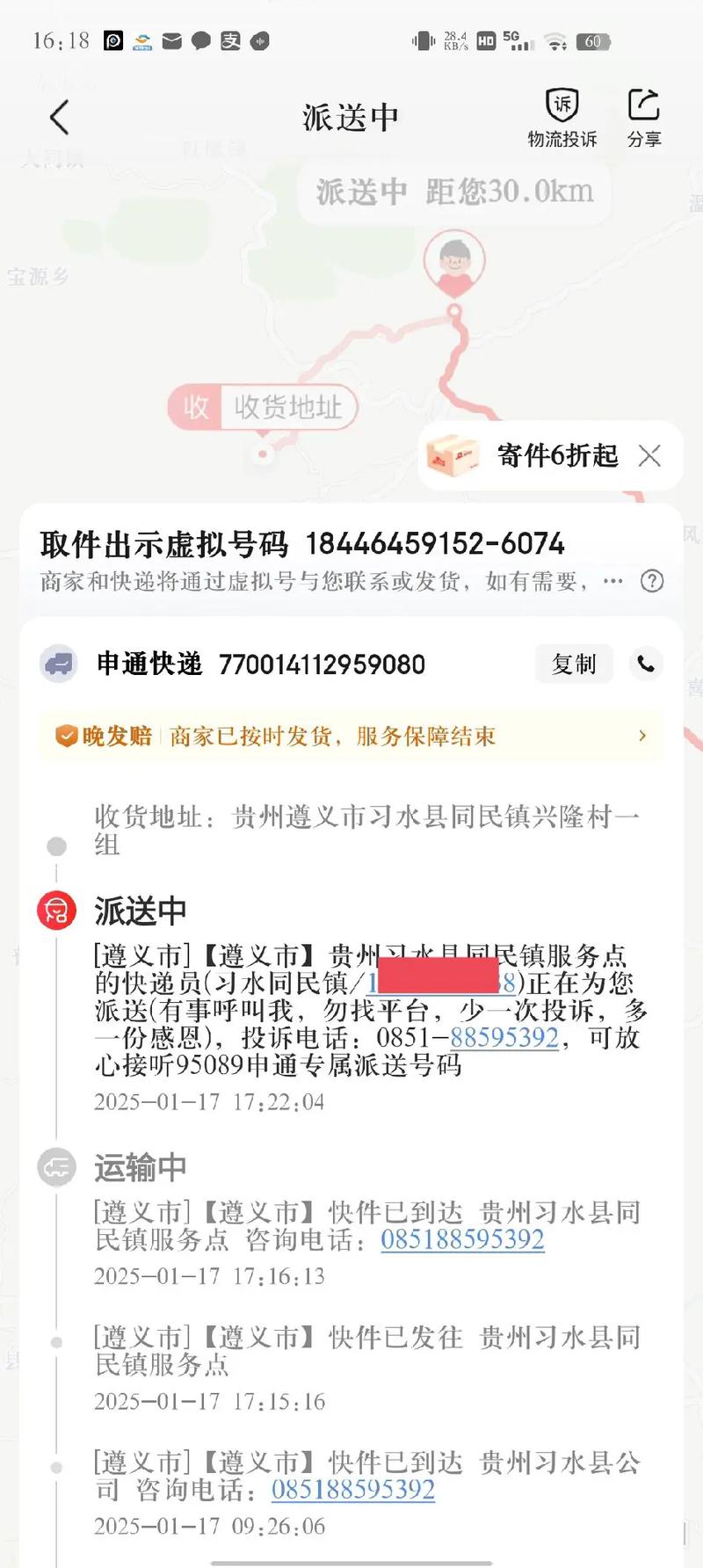Screen dimensions: 703x1568
Task: Open 晚发赔 service details via right chevron
Action: pos(642,737)
